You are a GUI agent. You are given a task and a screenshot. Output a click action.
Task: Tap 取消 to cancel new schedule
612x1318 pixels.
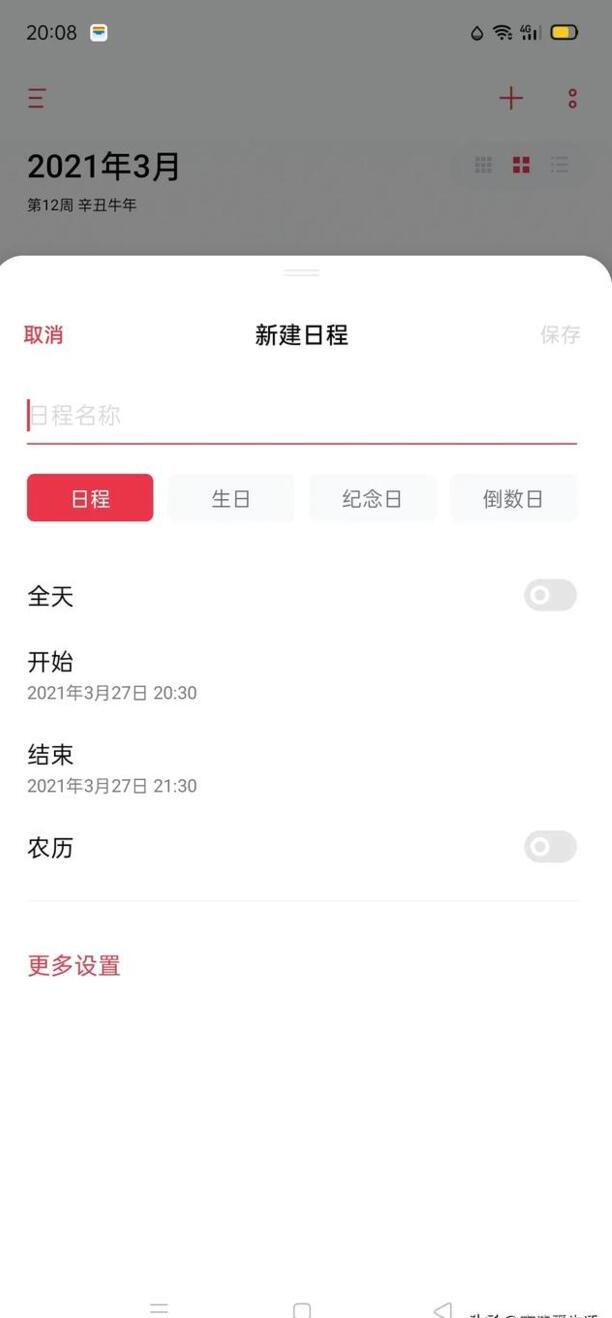[43, 335]
